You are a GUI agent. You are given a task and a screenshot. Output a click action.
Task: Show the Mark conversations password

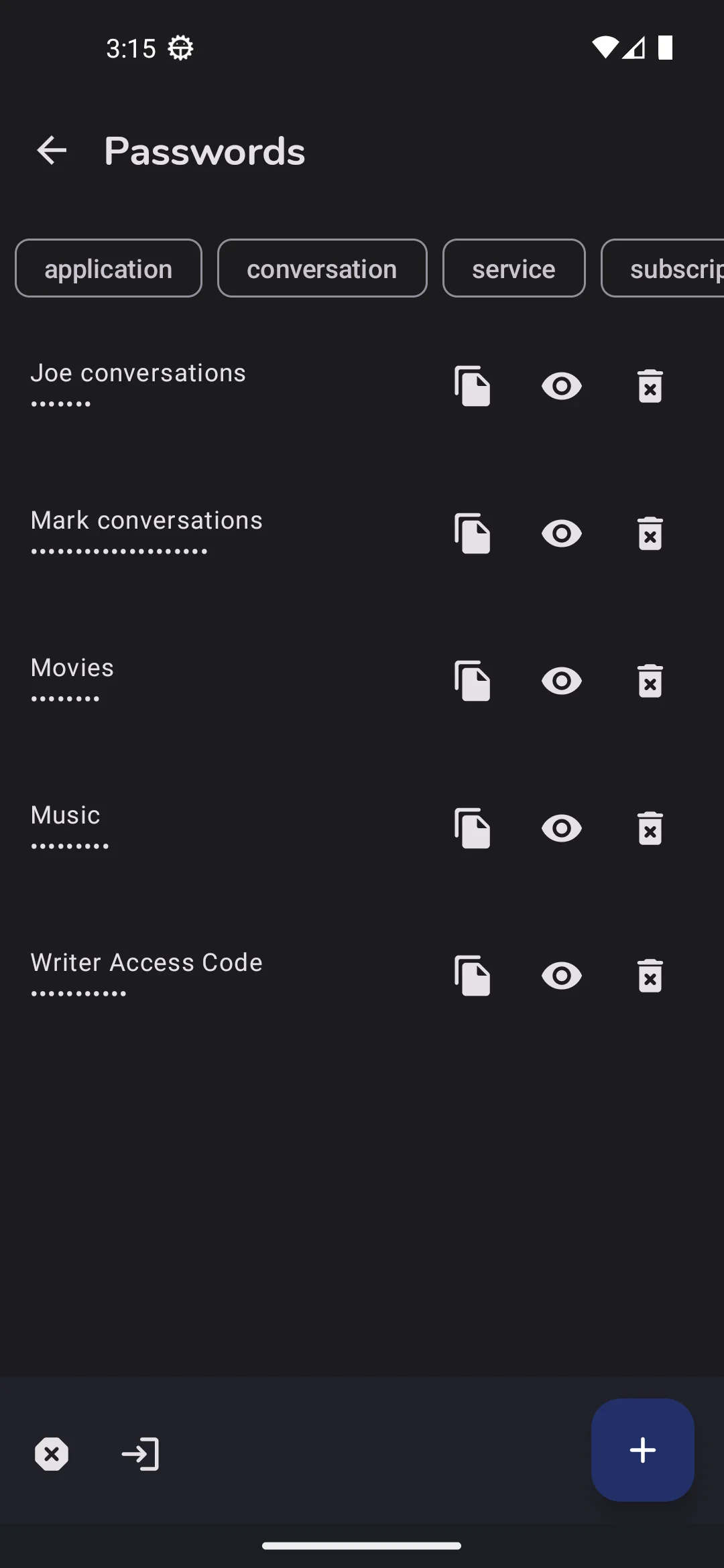pos(562,533)
